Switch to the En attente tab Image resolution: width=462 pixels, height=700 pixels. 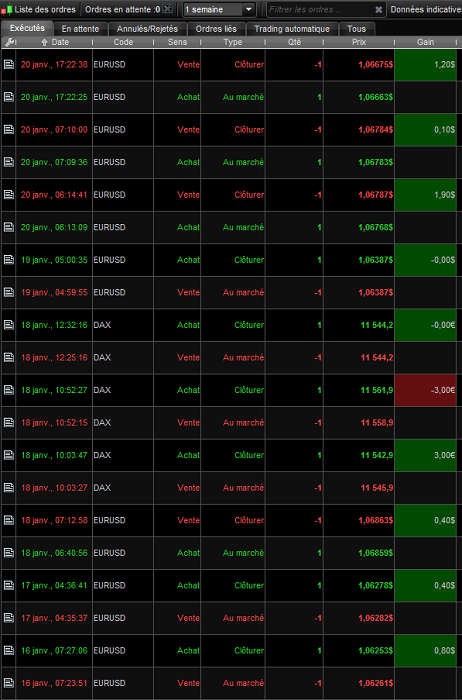(80, 29)
